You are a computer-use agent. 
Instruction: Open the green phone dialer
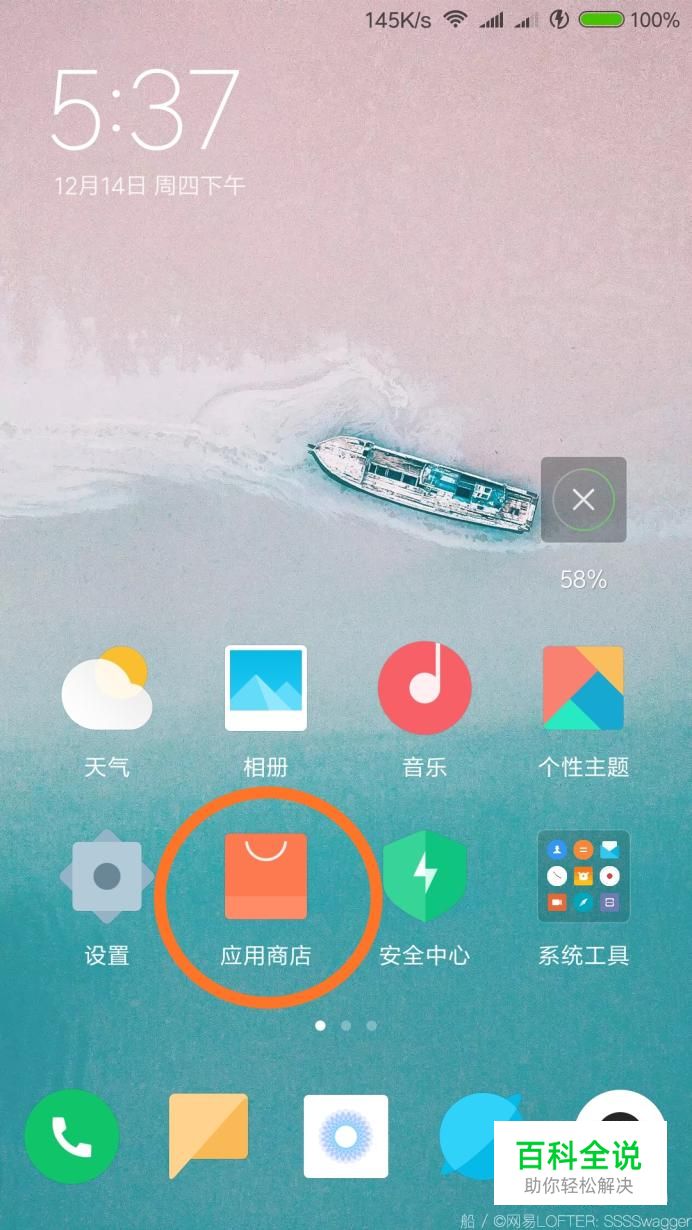[72, 1136]
